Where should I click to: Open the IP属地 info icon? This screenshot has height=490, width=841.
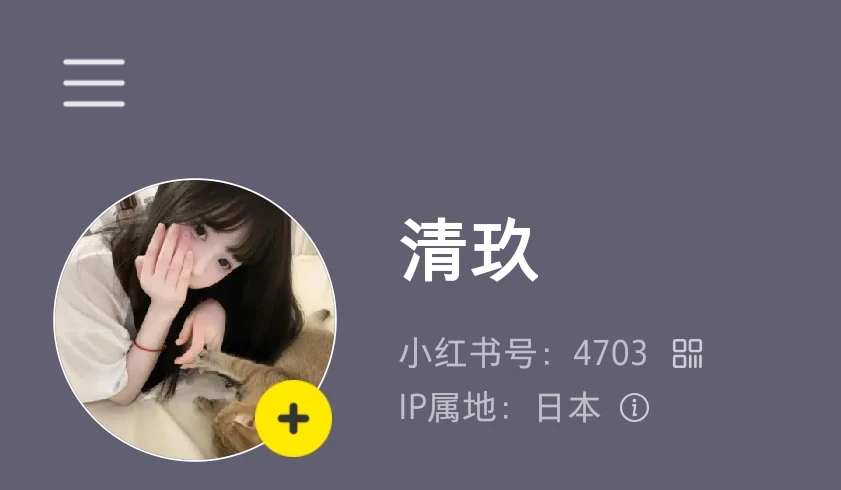635,407
